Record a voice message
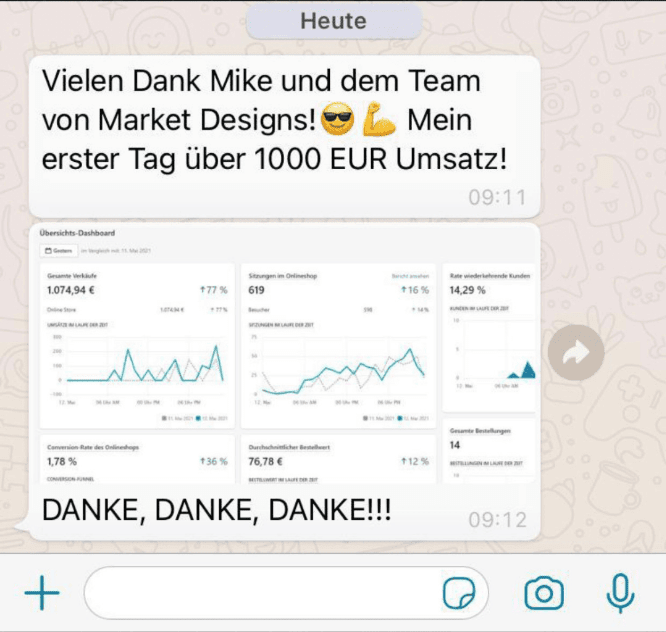 (x=621, y=593)
